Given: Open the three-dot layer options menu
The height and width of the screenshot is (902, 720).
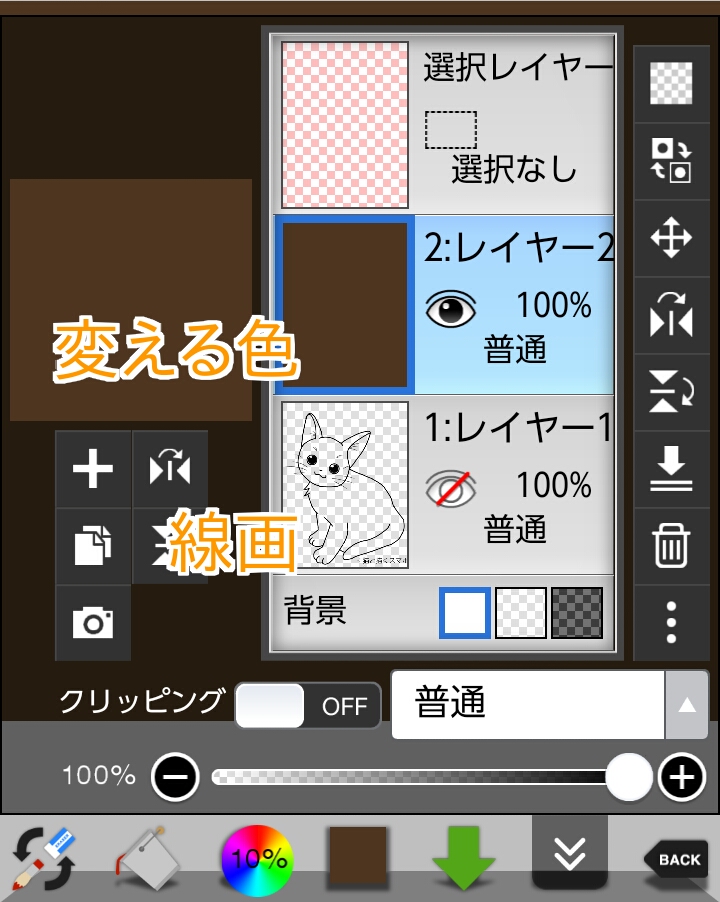Looking at the screenshot, I should 671,622.
